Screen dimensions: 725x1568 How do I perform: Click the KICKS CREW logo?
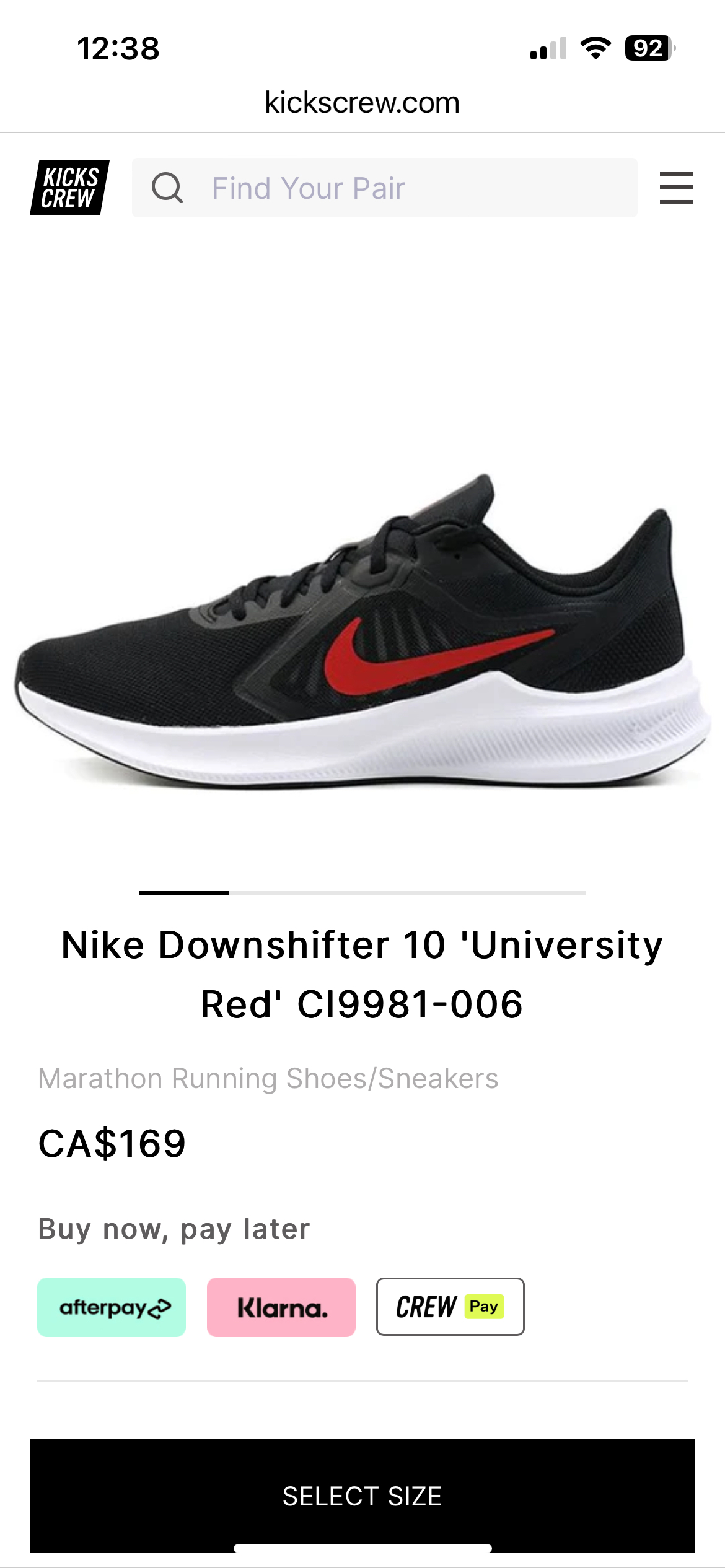tap(69, 187)
